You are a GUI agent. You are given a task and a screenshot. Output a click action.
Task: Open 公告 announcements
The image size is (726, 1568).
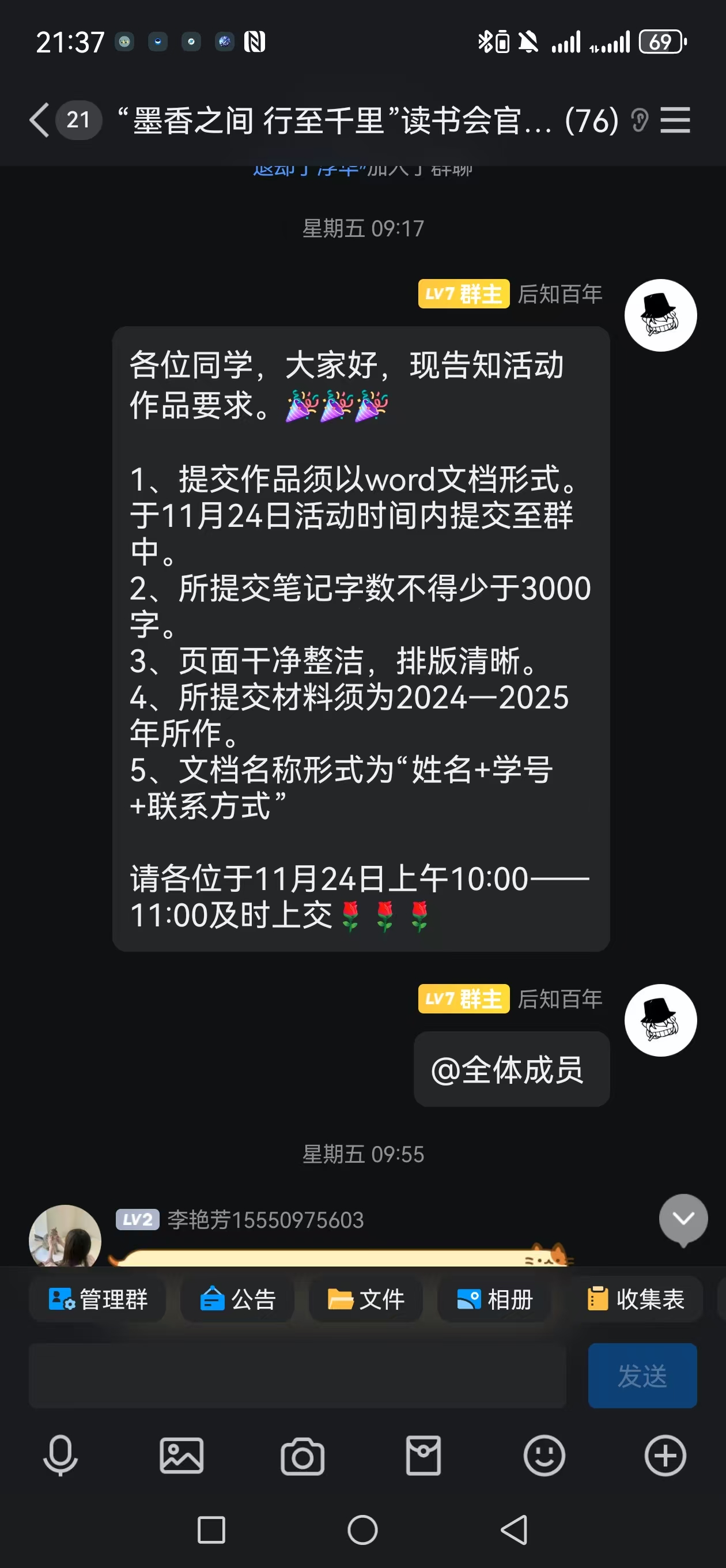(237, 1299)
